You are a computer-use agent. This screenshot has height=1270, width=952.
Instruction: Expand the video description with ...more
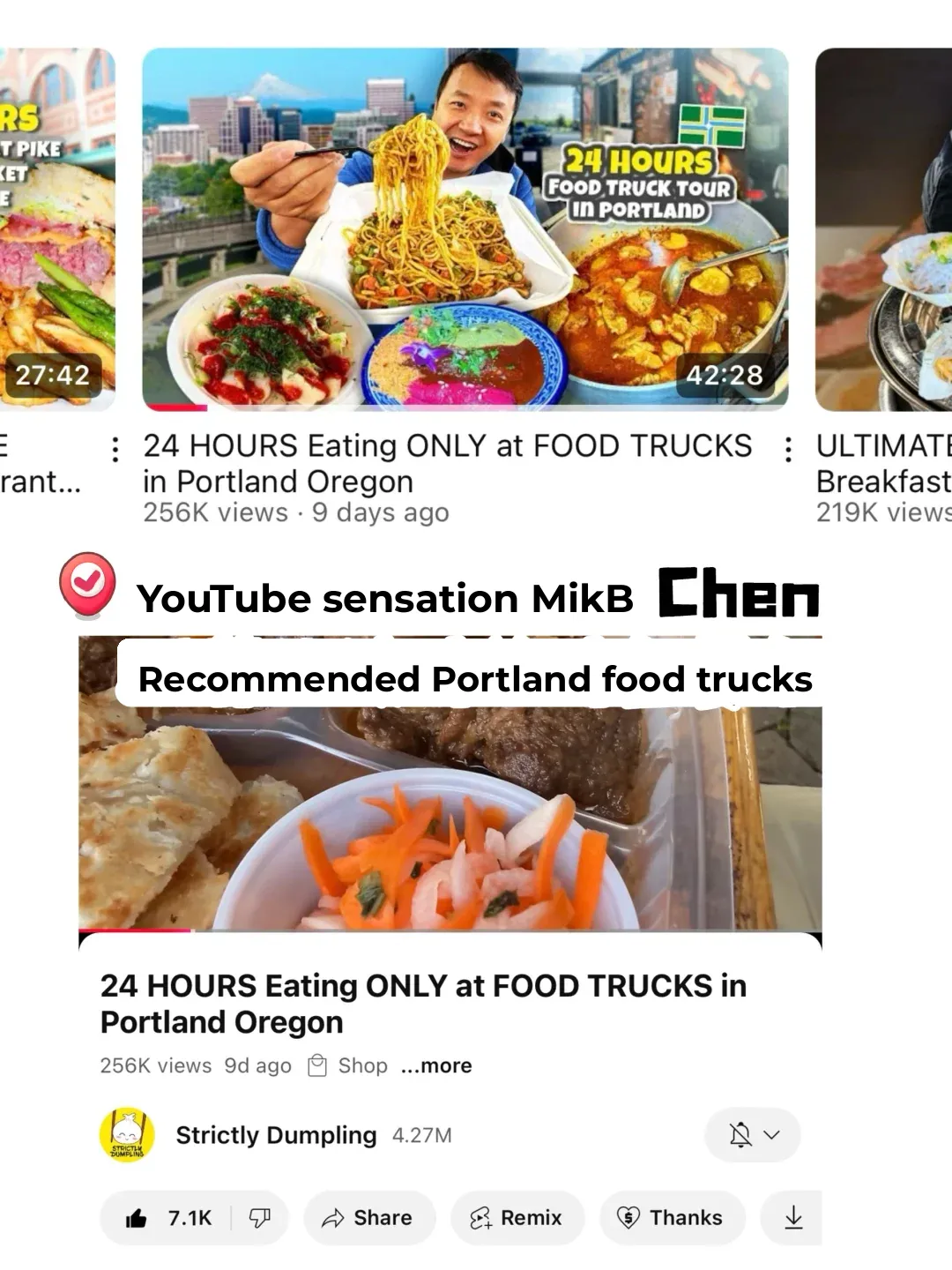tap(436, 1065)
